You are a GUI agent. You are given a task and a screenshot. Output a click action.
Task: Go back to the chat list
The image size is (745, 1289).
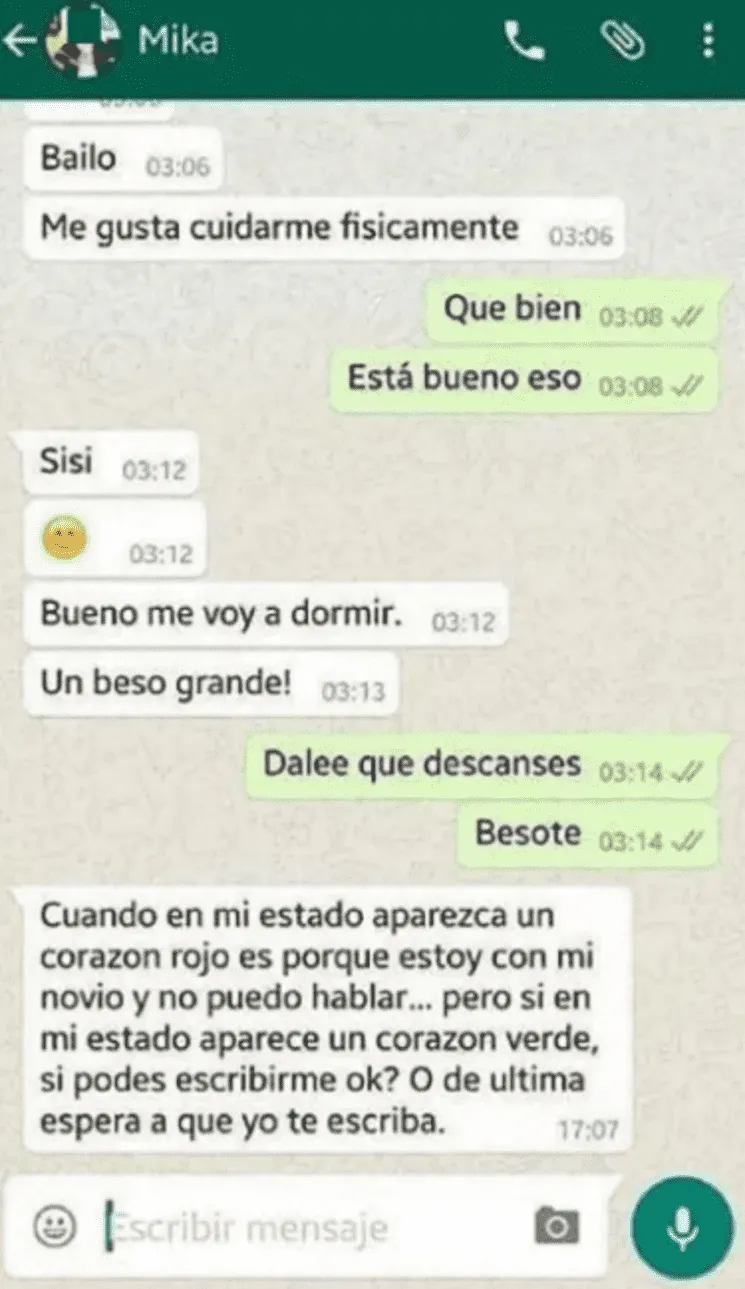18,42
